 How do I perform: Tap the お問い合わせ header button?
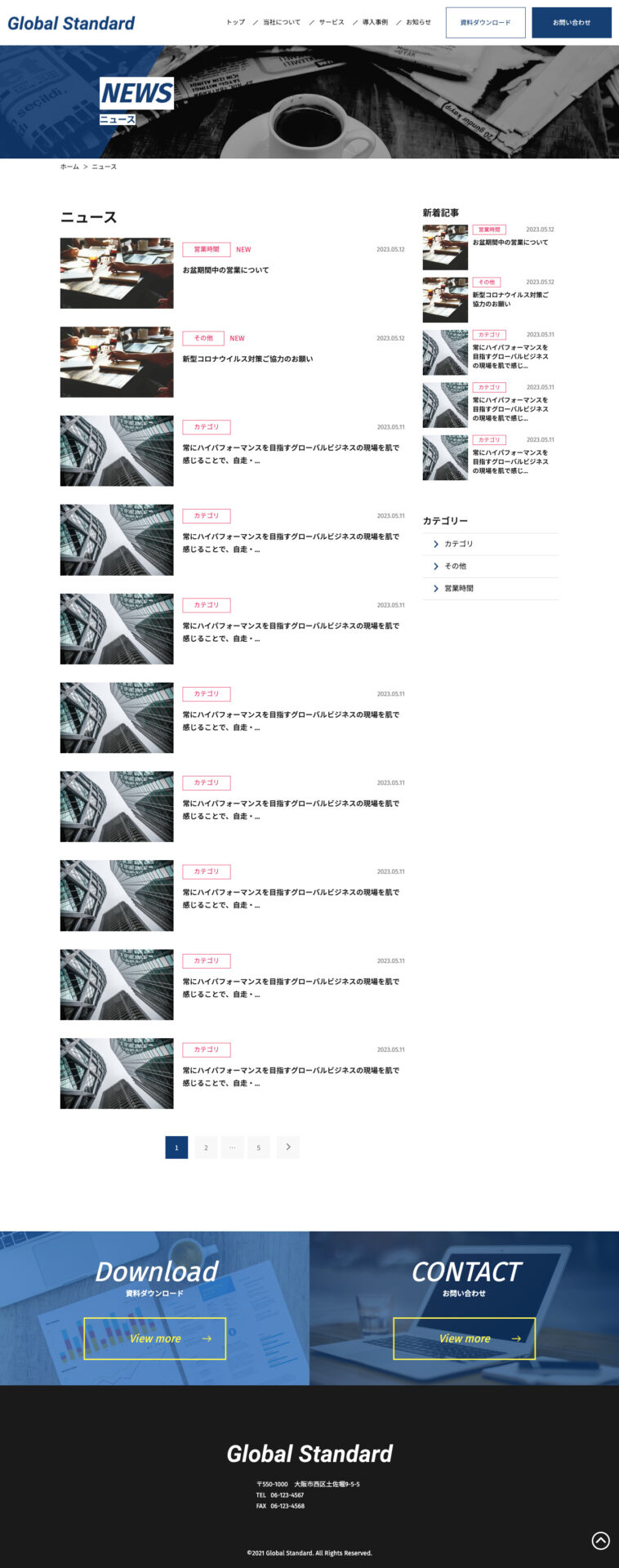click(571, 23)
